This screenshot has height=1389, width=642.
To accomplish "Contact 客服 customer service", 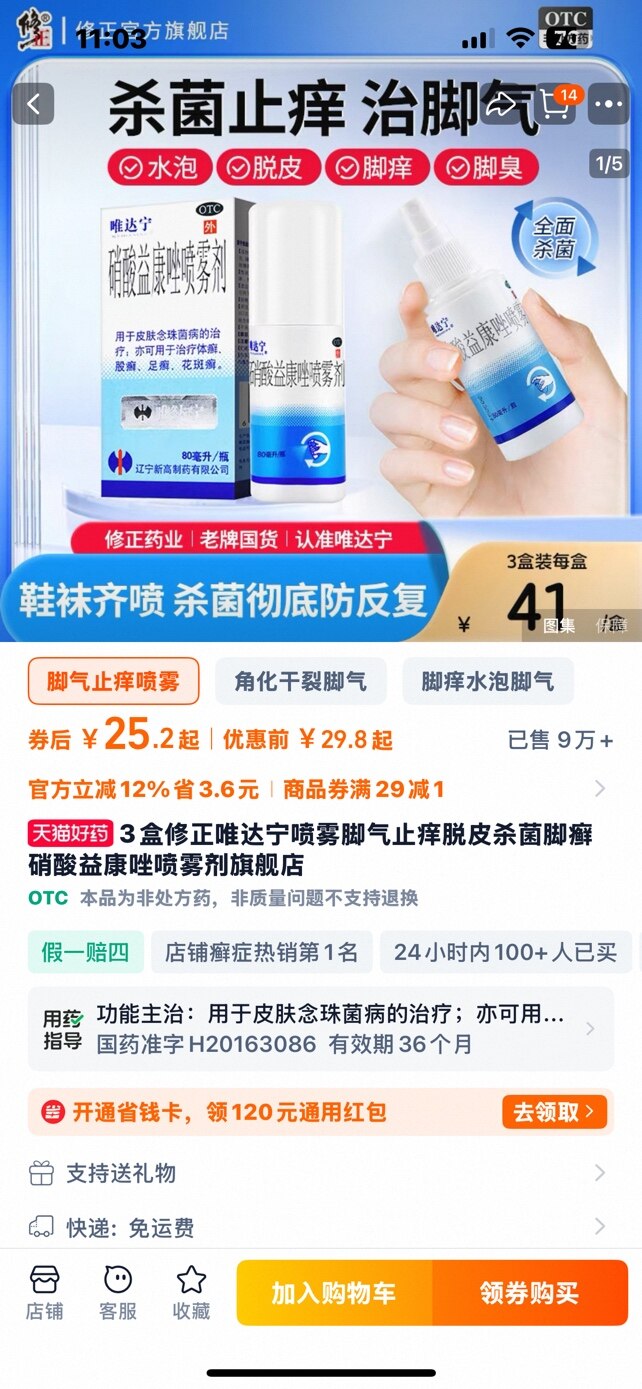I will (118, 1292).
